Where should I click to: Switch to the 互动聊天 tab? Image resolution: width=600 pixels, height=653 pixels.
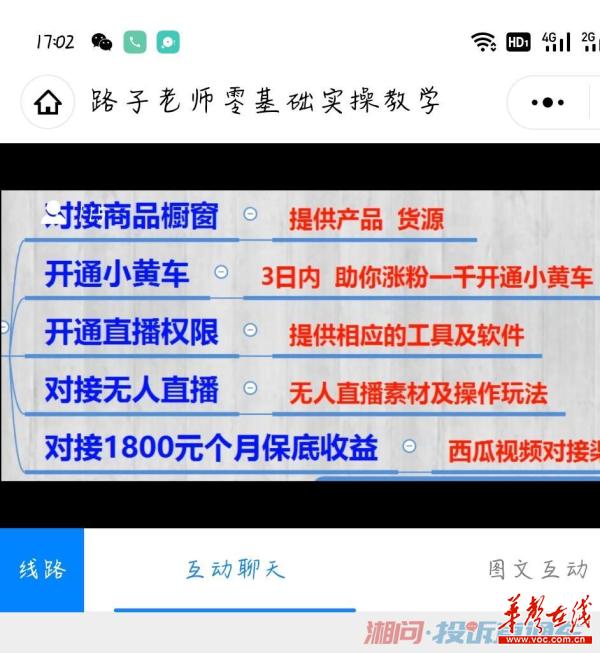(x=235, y=570)
